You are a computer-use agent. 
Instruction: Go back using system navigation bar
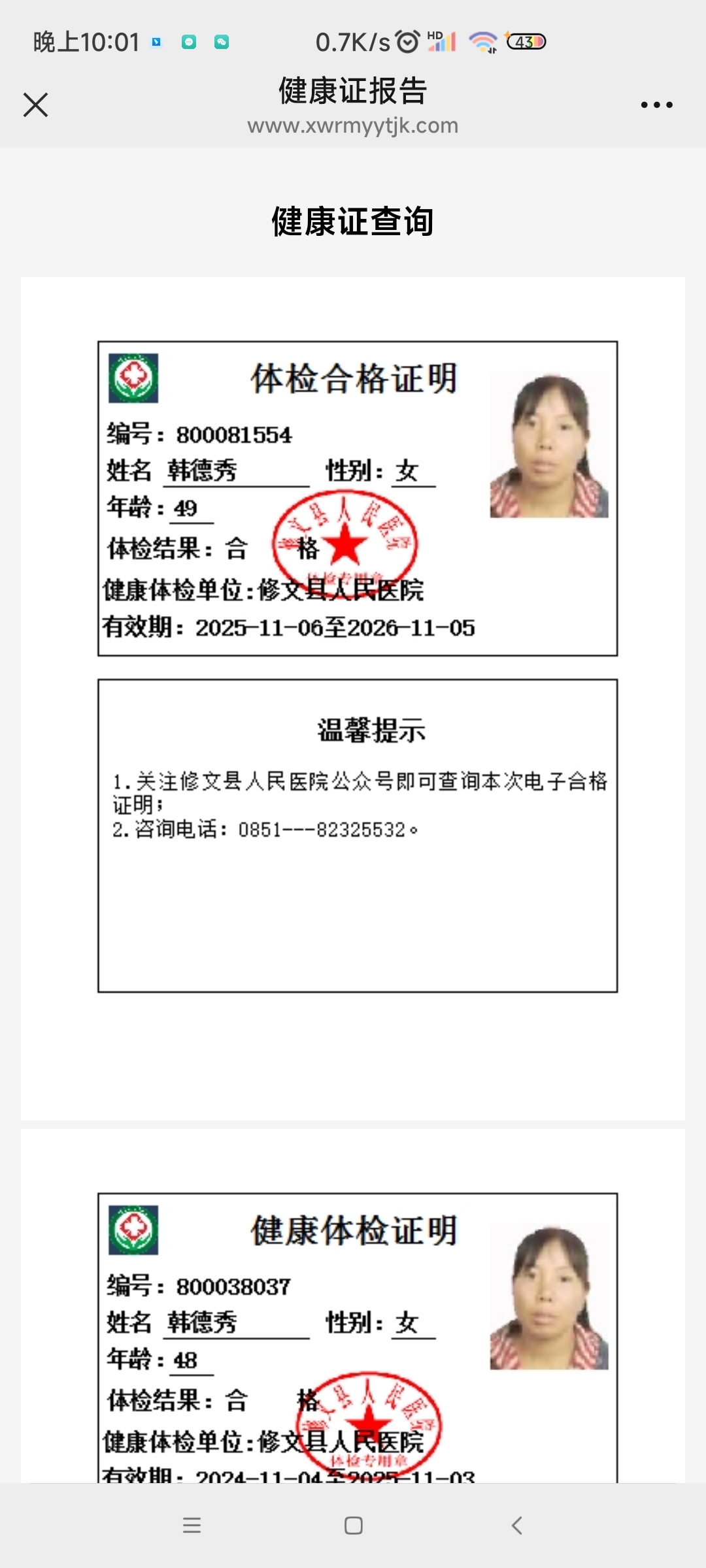tap(516, 1526)
